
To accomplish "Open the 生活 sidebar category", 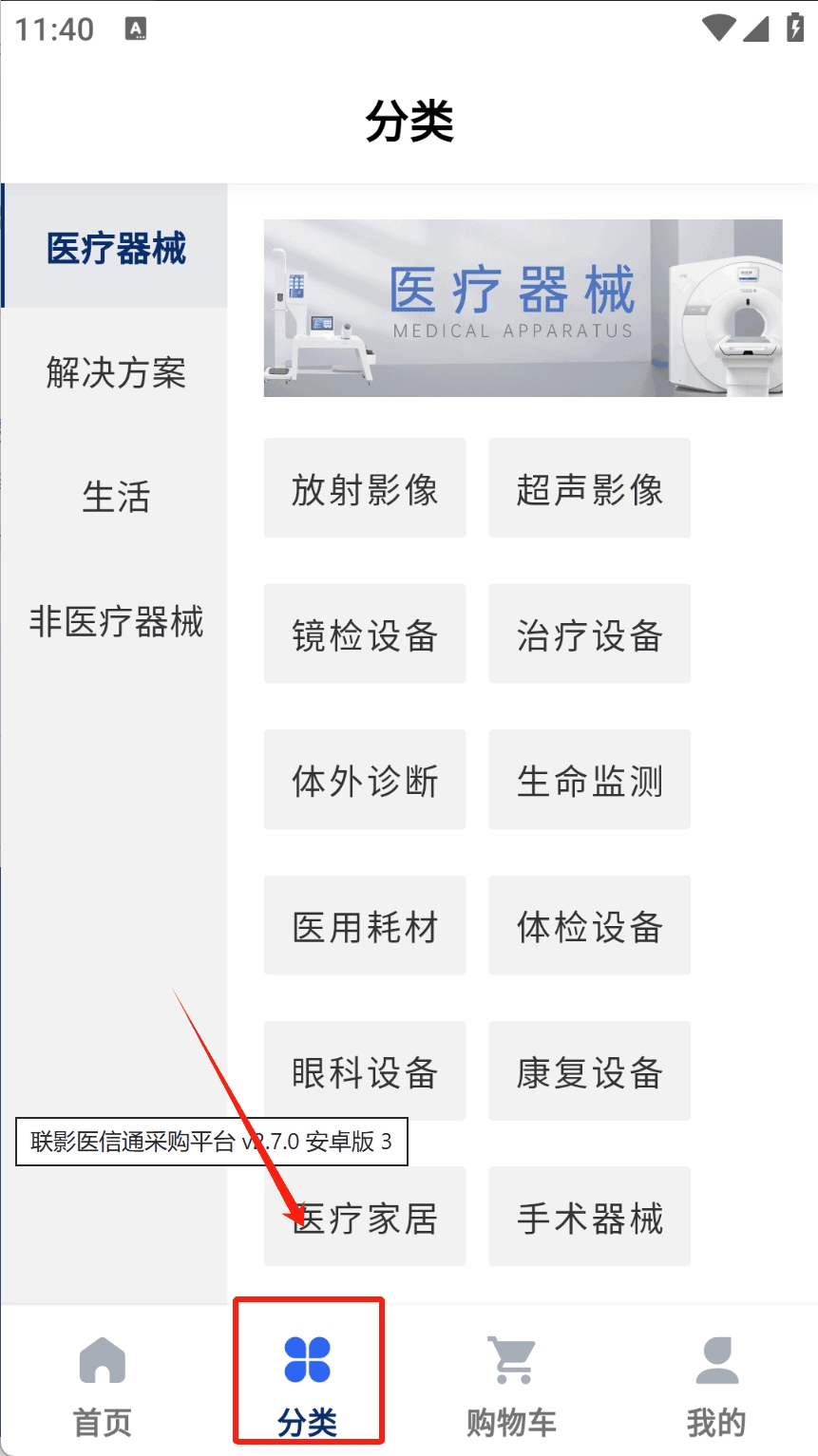I will (115, 497).
